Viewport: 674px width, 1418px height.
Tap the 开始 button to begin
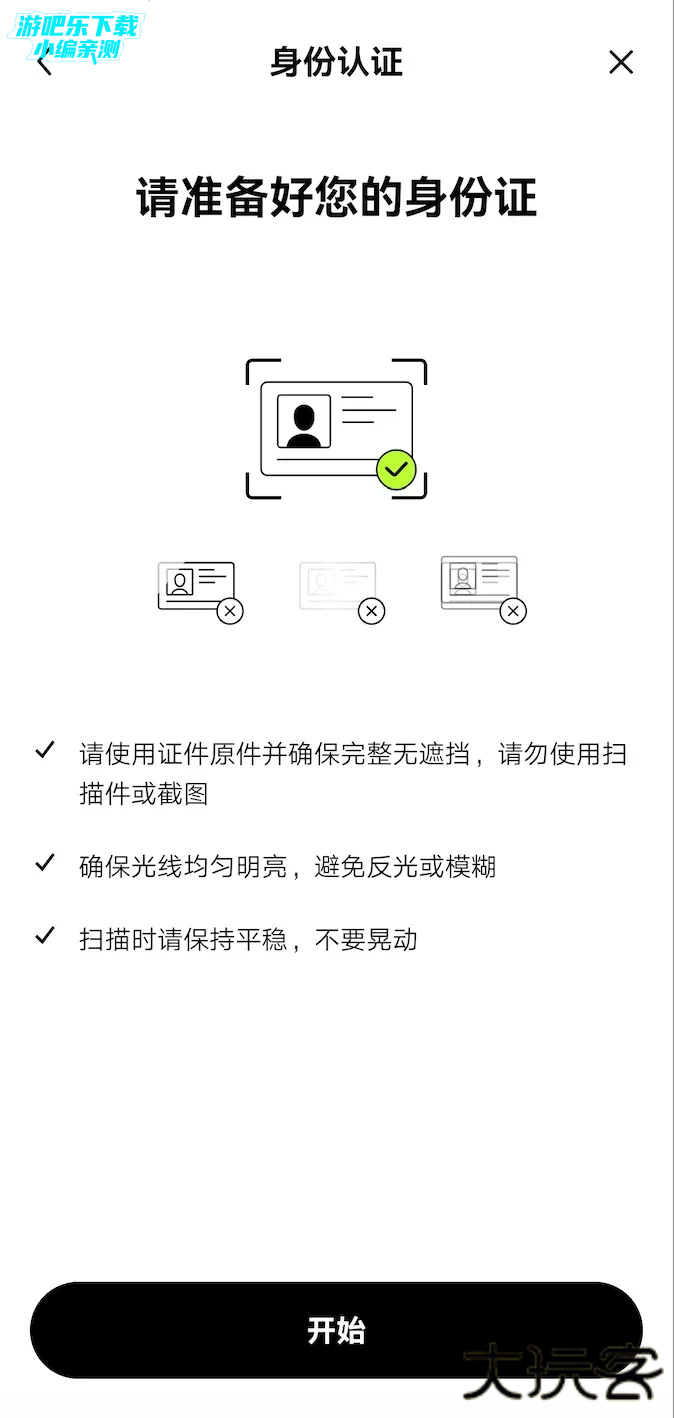click(x=336, y=1330)
